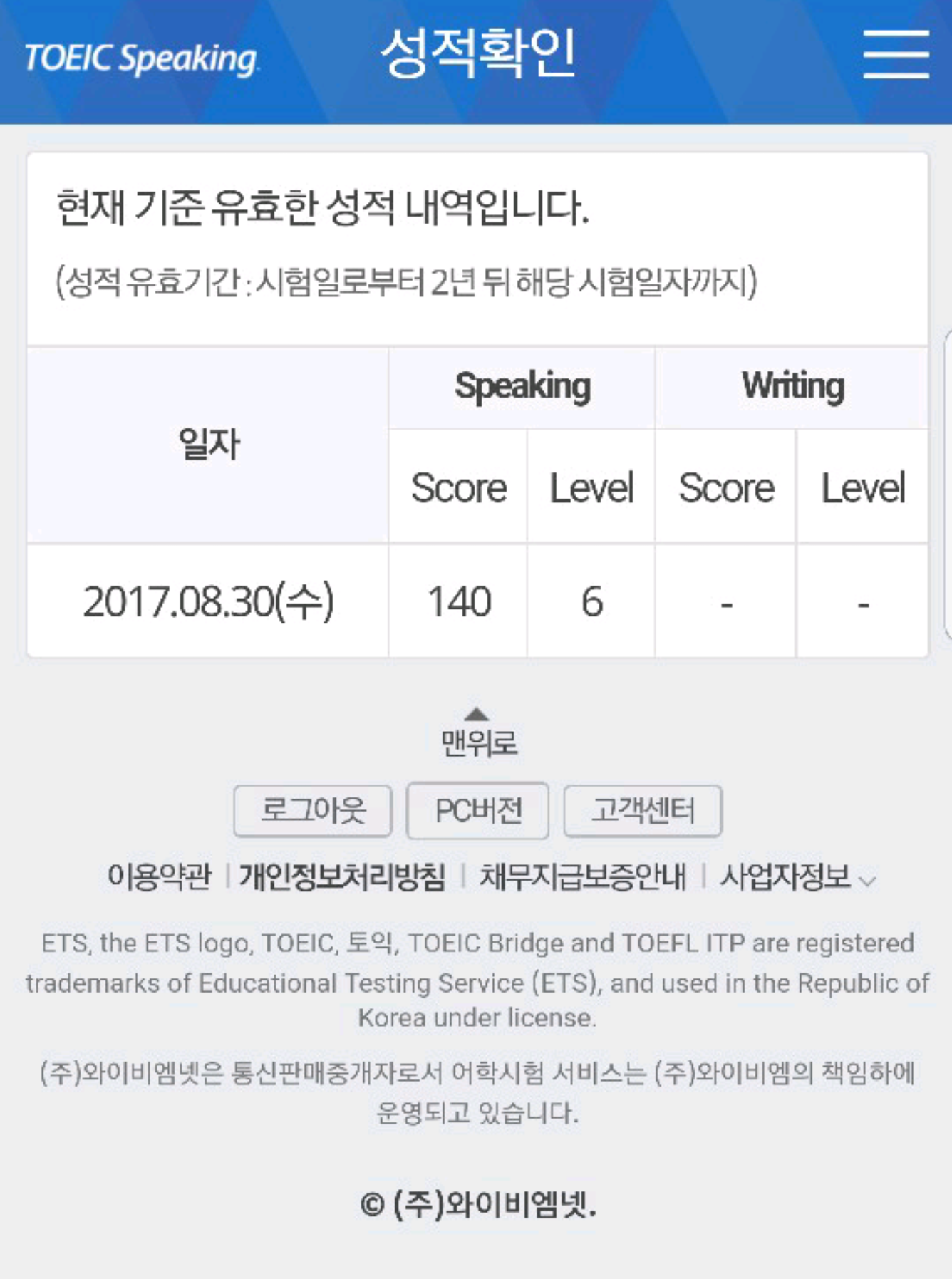
Task: Open 개인정보처리방침 privacy policy
Action: [343, 876]
